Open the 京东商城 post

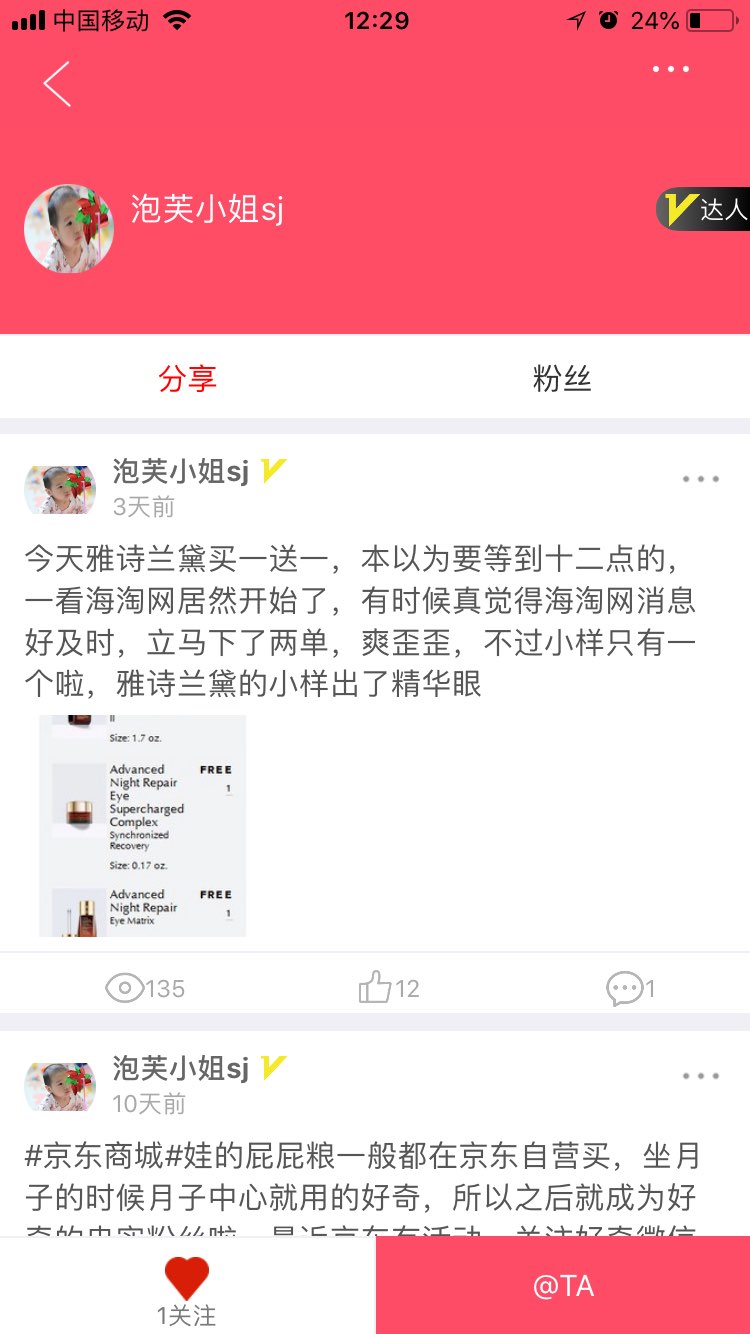(x=362, y=1178)
